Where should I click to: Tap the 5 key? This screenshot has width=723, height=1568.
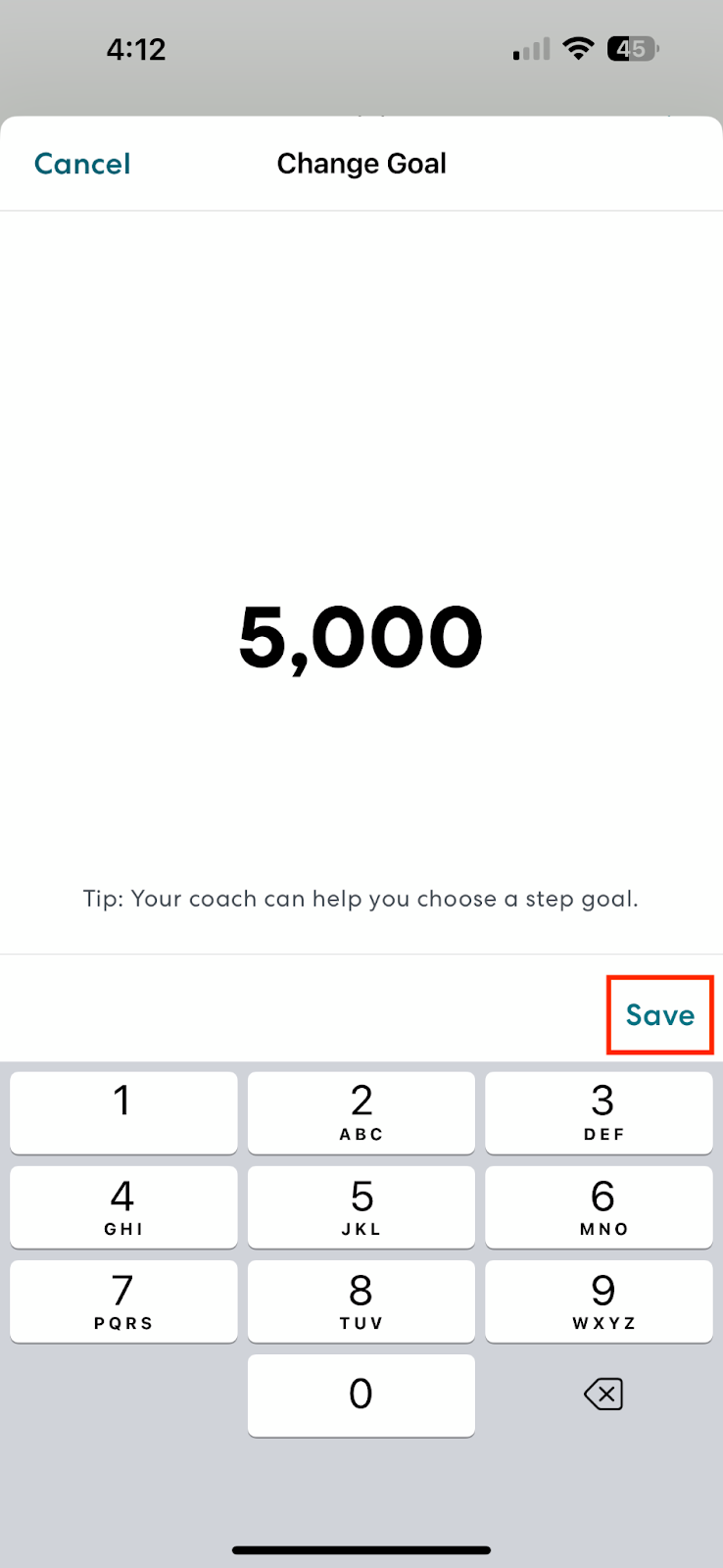(x=361, y=1206)
